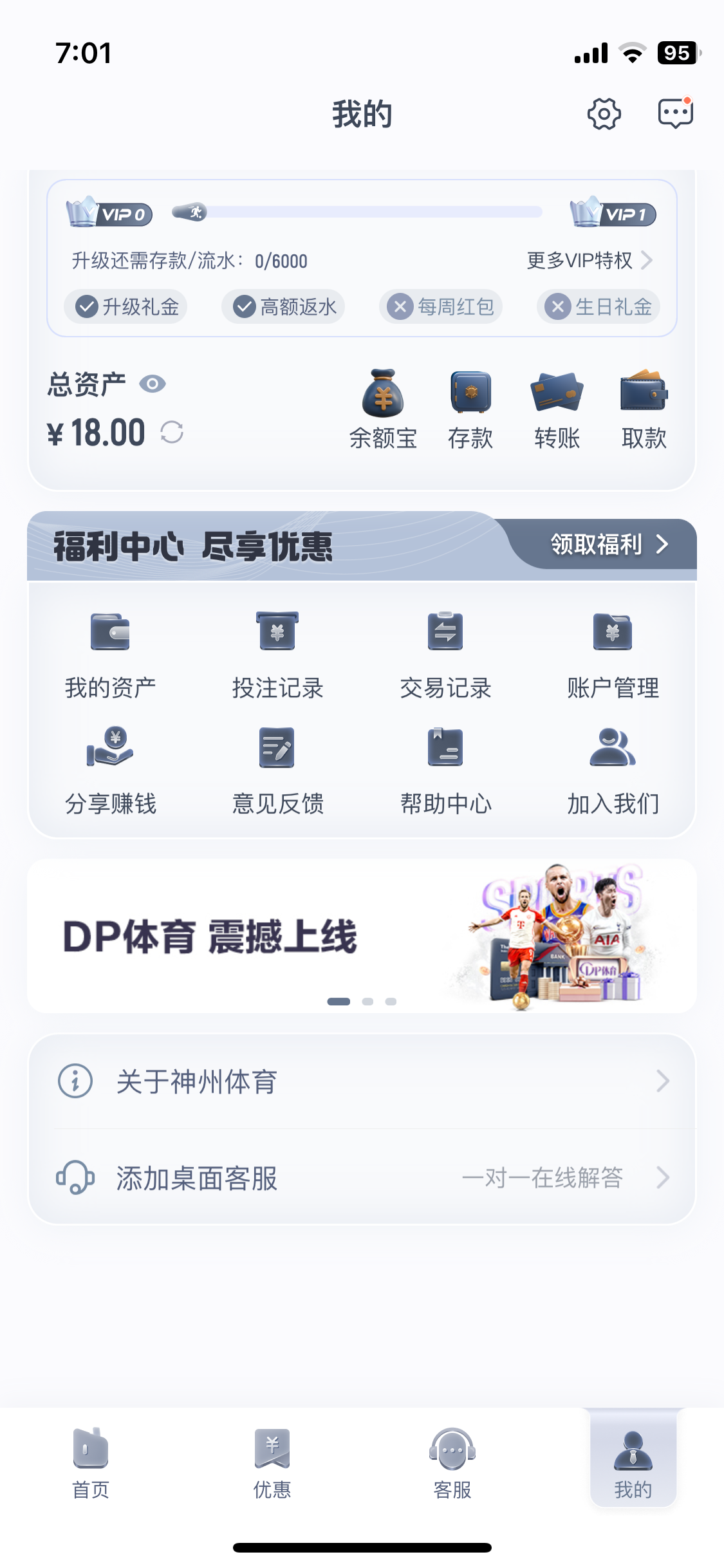Open the messages icon
The image size is (724, 1568).
click(675, 114)
